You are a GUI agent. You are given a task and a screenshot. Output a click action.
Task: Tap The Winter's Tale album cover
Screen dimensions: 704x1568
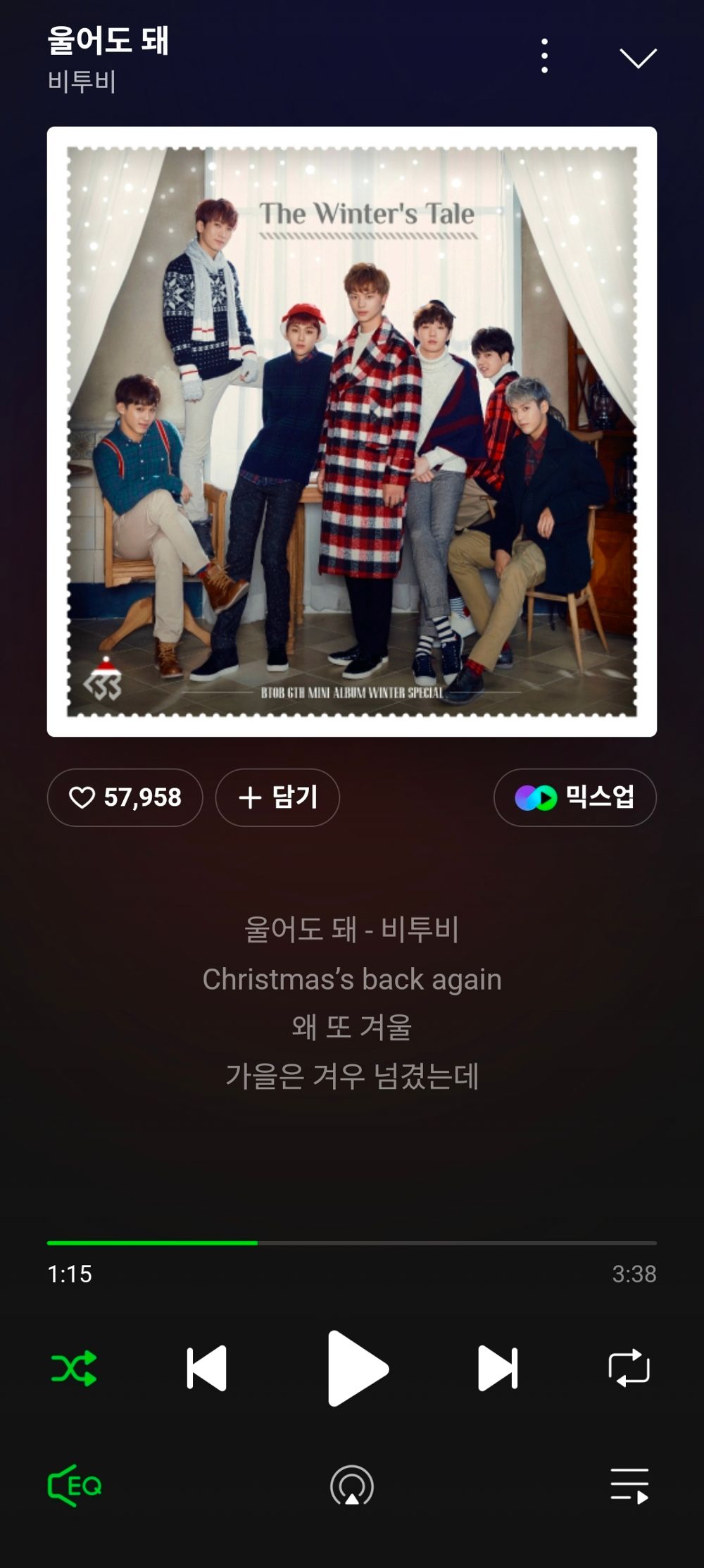(x=352, y=431)
